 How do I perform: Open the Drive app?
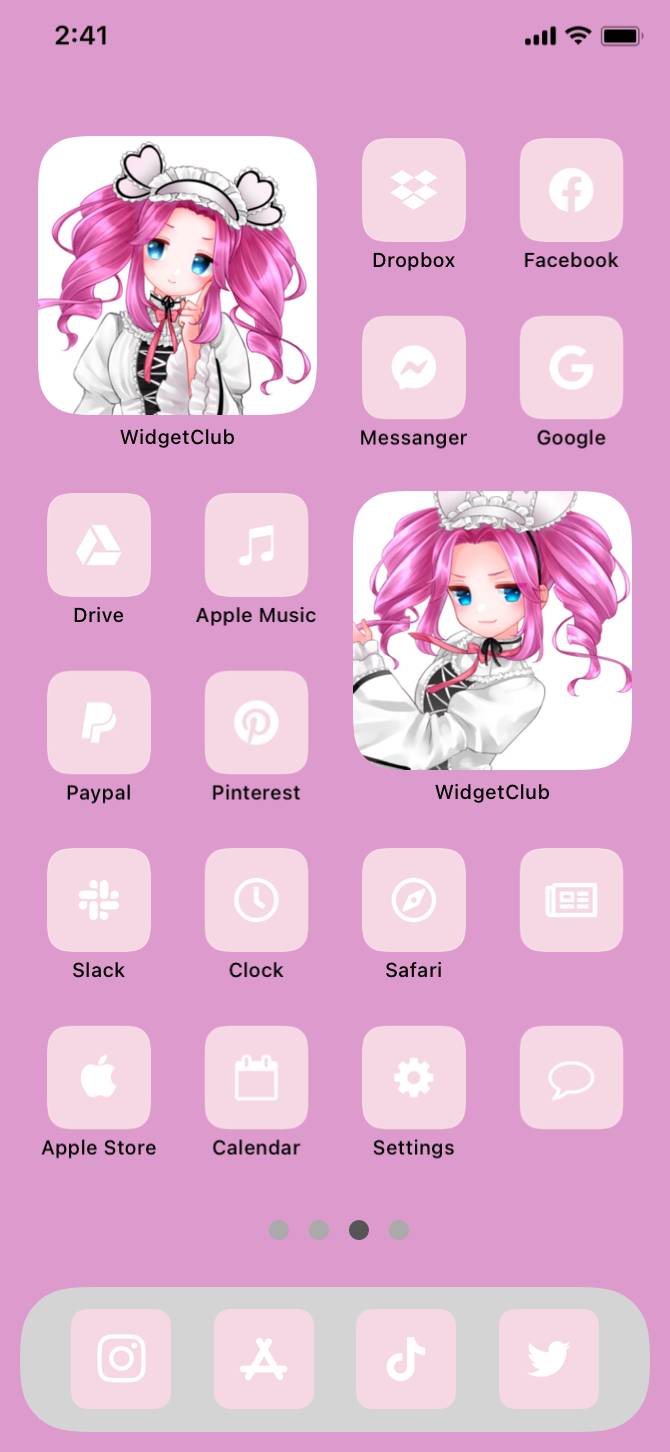[x=99, y=545]
